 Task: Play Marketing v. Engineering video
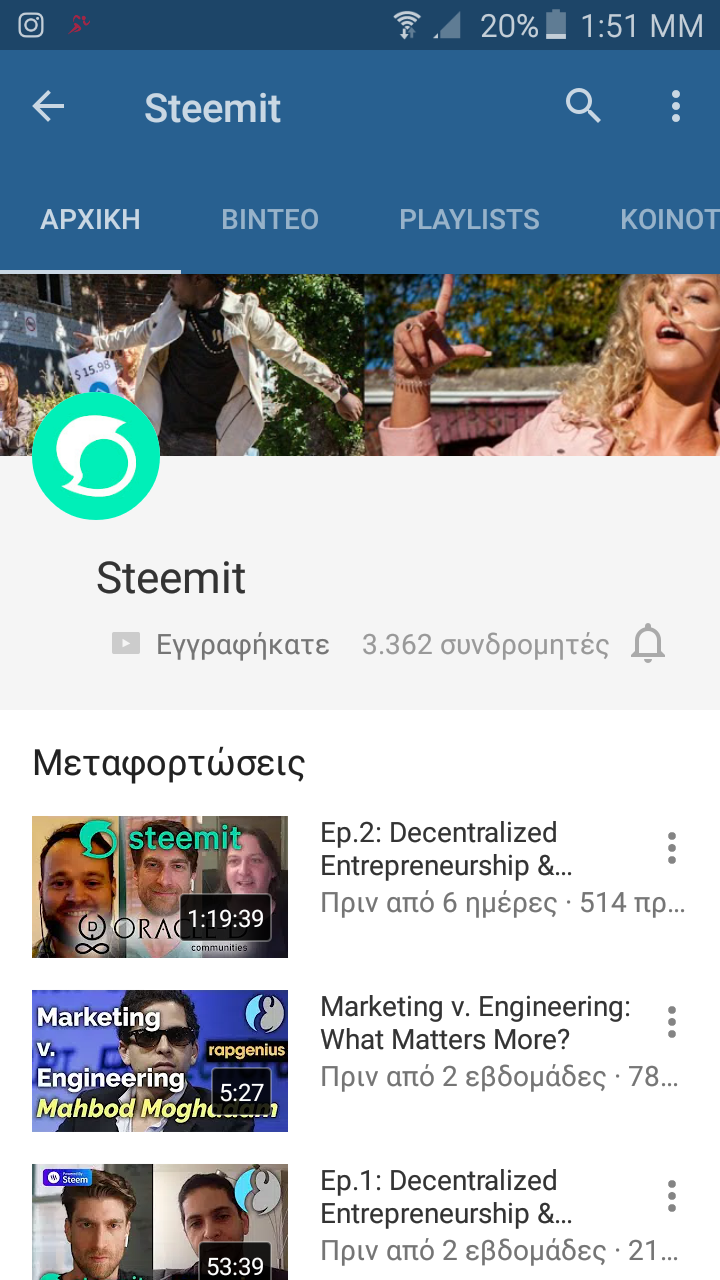(160, 1061)
